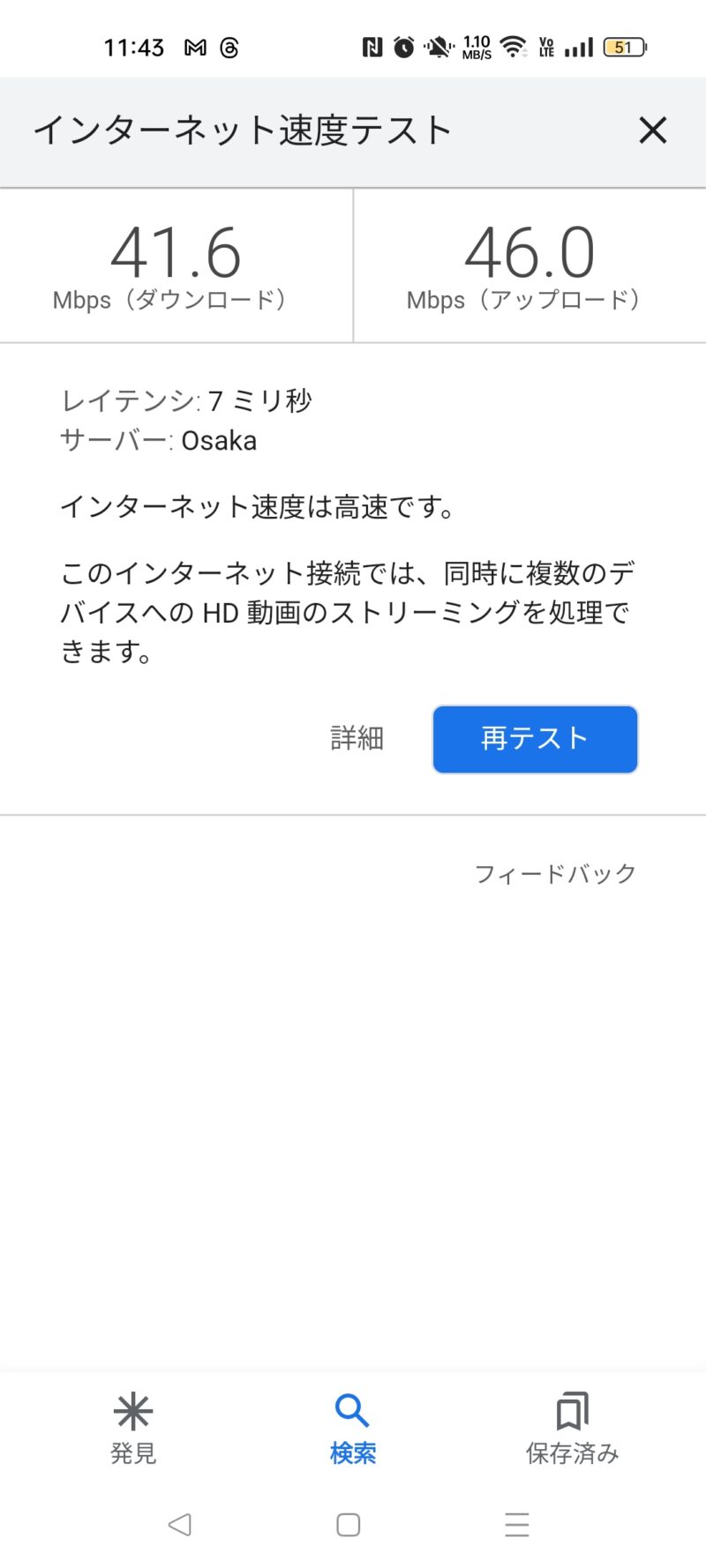Switch to the 検索 tab
The image size is (706, 1568).
click(352, 1430)
